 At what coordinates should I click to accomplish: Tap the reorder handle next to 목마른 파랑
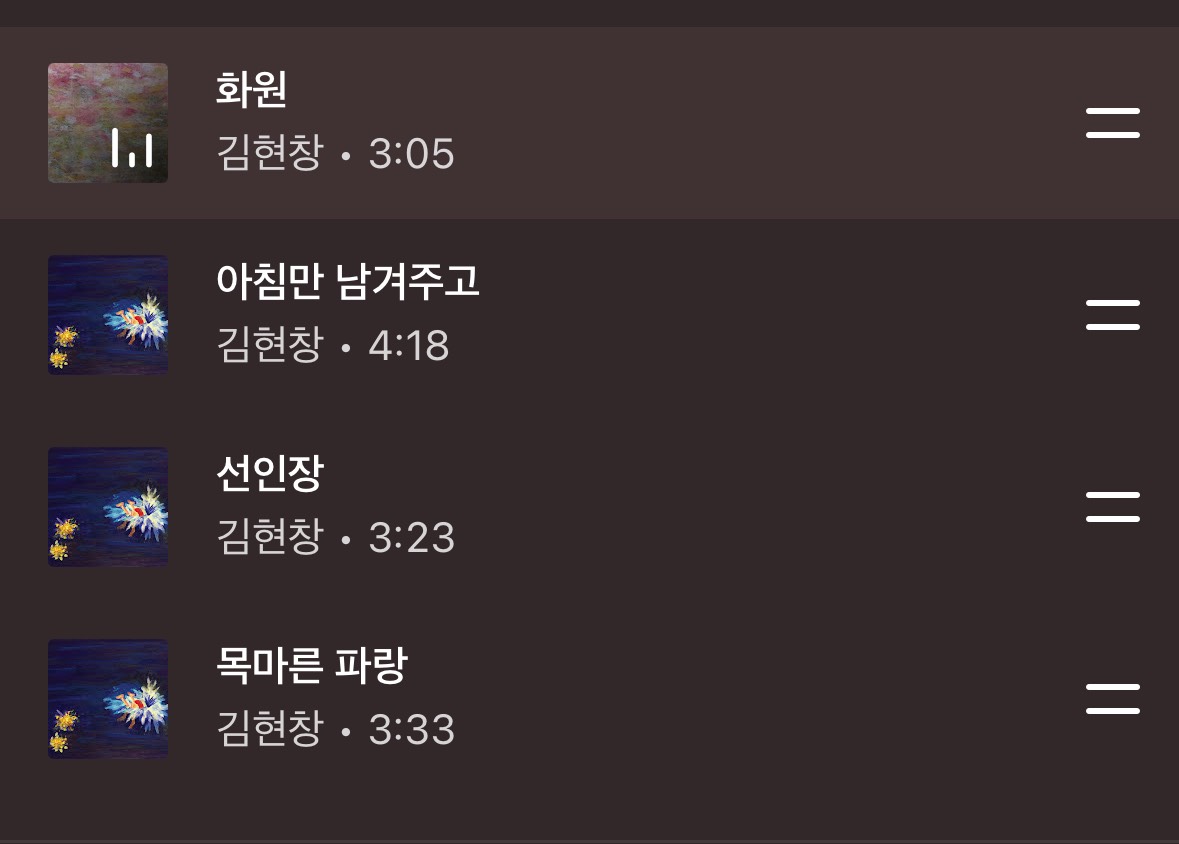coord(1112,699)
